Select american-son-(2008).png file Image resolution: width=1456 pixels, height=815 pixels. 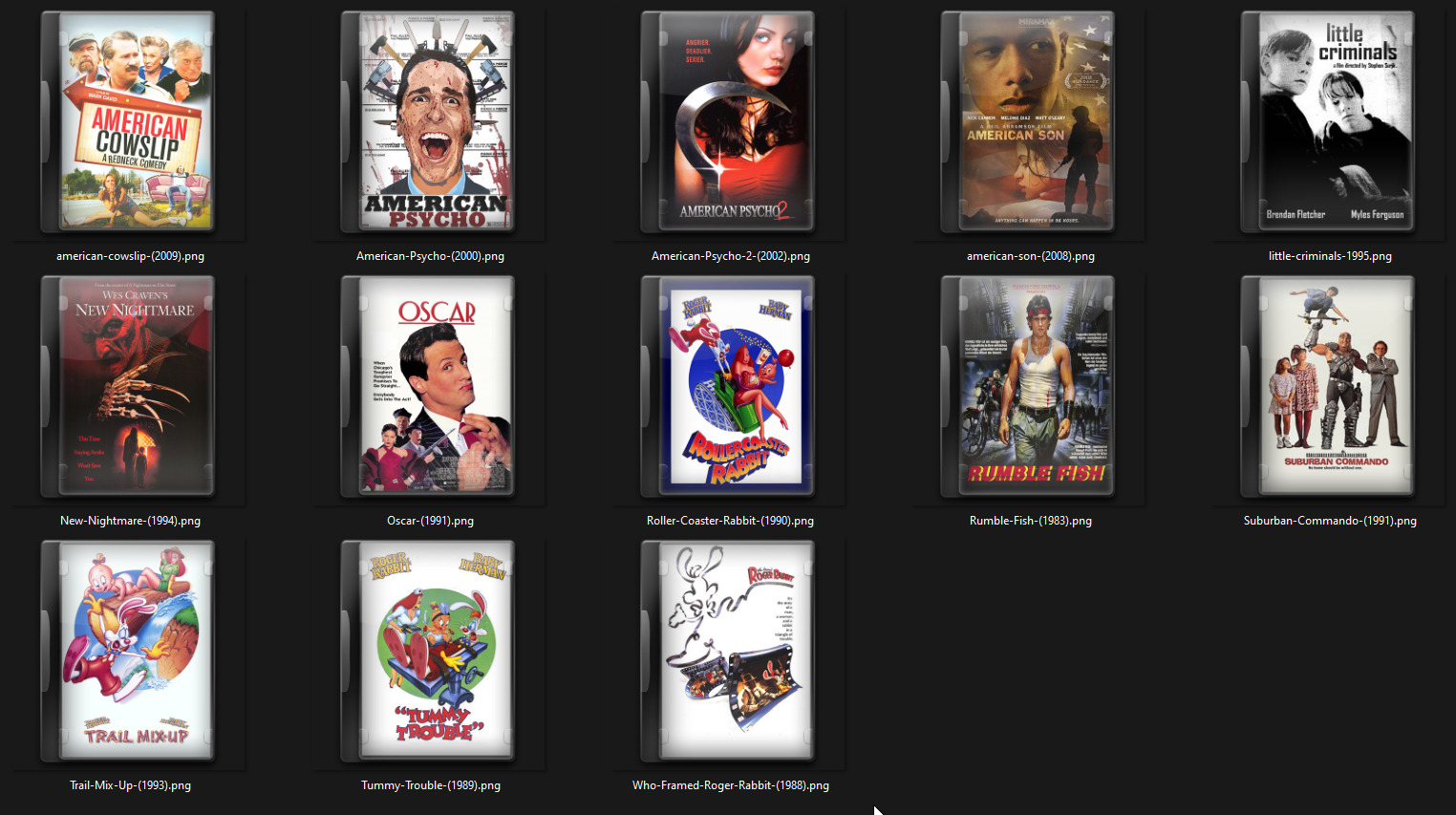coord(1029,122)
